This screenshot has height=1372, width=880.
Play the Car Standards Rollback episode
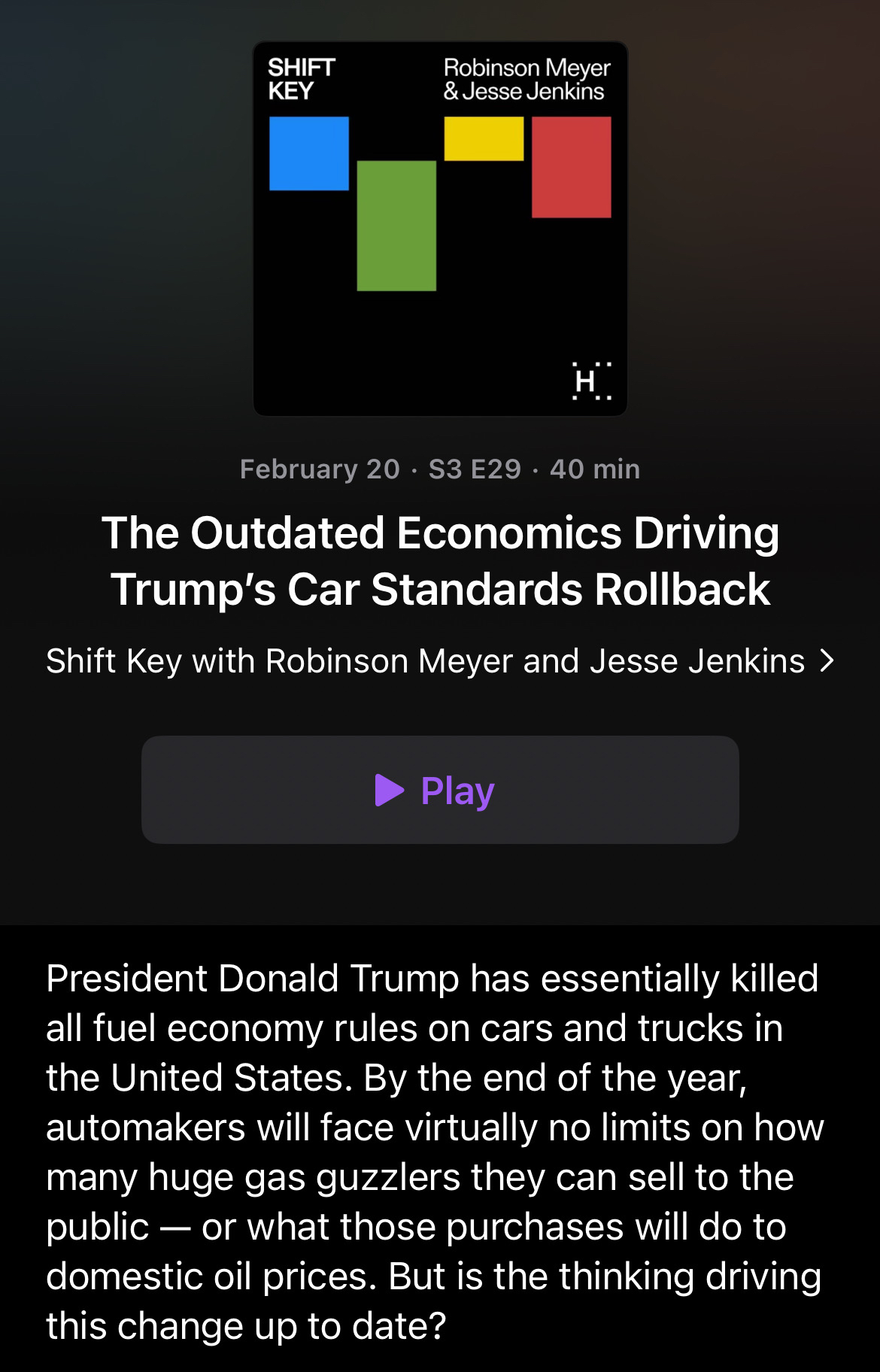click(x=439, y=790)
